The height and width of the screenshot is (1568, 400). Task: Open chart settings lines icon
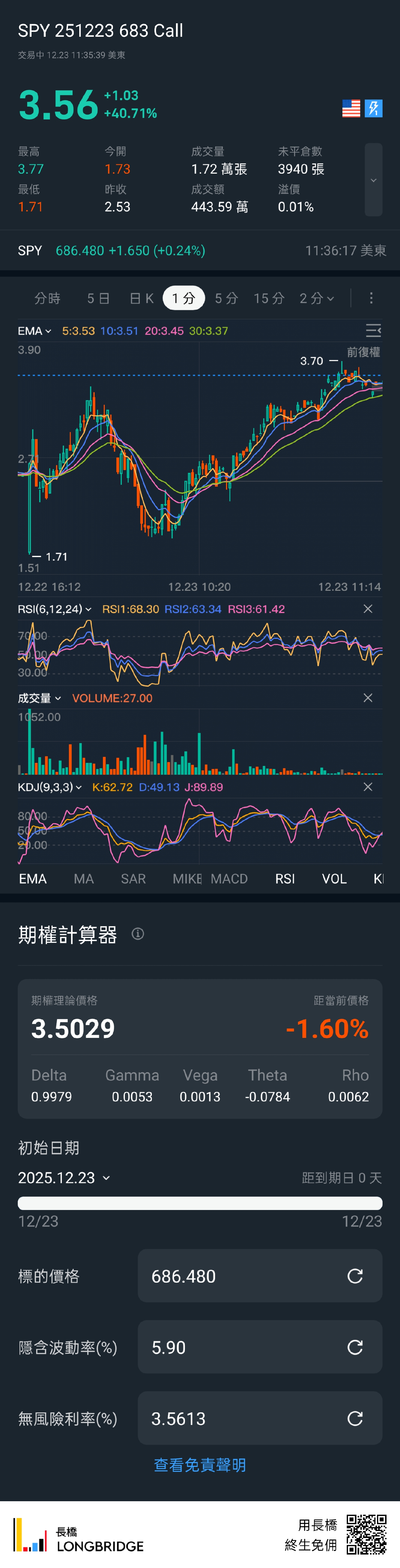pos(373,330)
